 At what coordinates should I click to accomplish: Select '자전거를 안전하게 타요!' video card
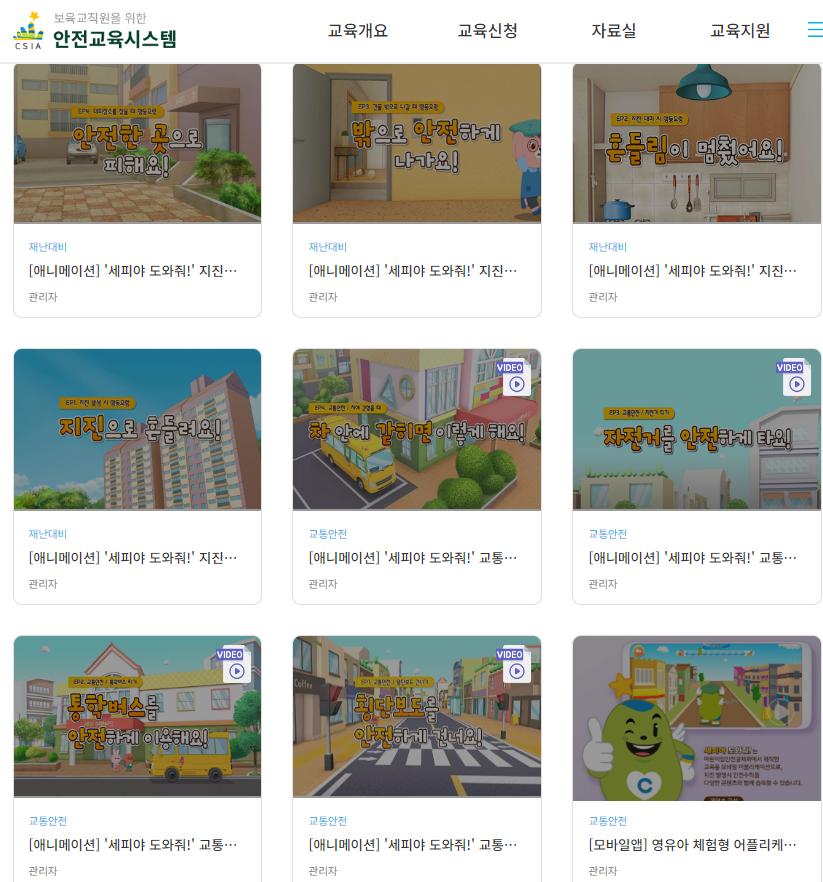[696, 430]
